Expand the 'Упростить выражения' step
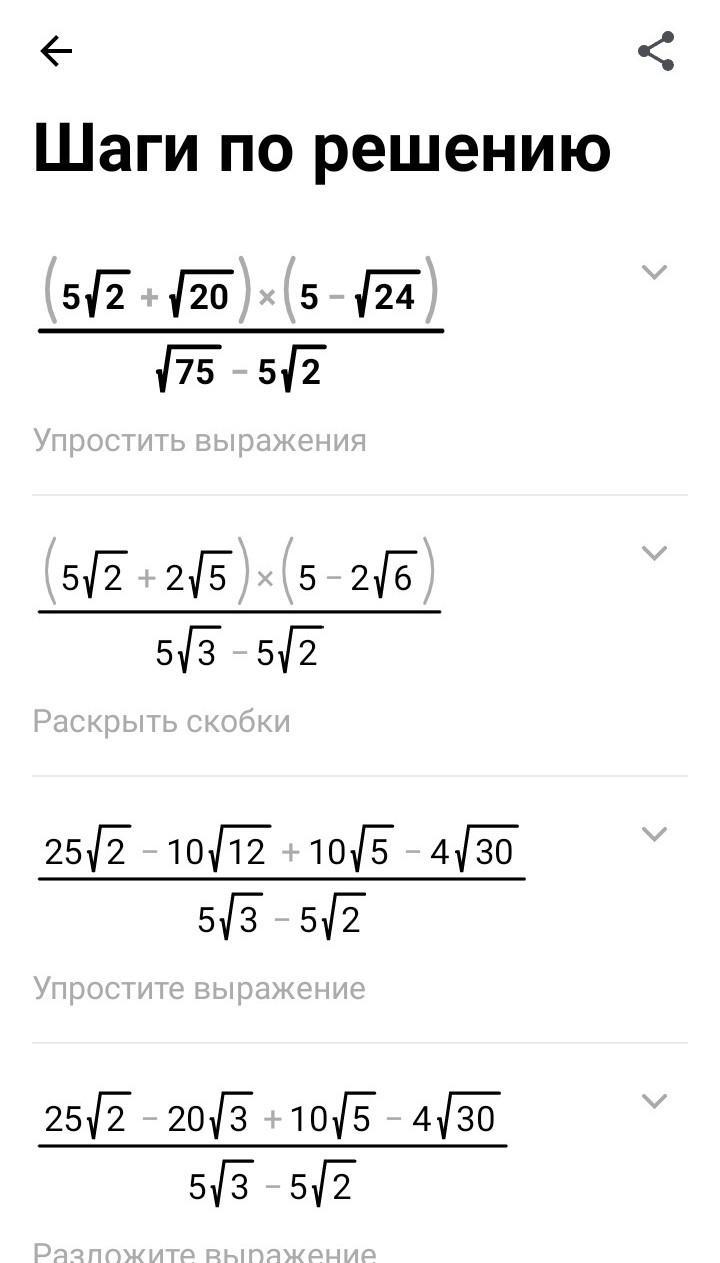Image resolution: width=720 pixels, height=1263 pixels. (654, 271)
